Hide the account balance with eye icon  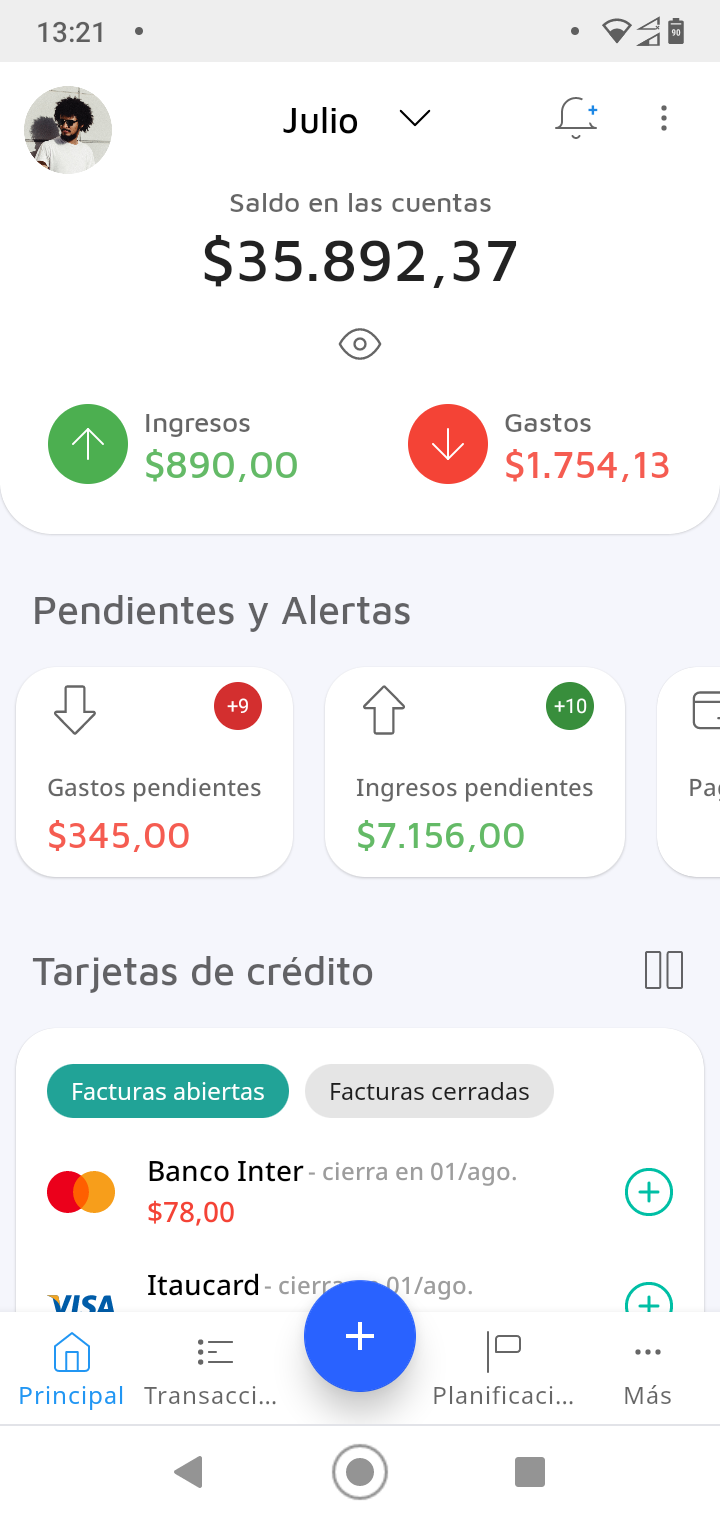tap(360, 345)
